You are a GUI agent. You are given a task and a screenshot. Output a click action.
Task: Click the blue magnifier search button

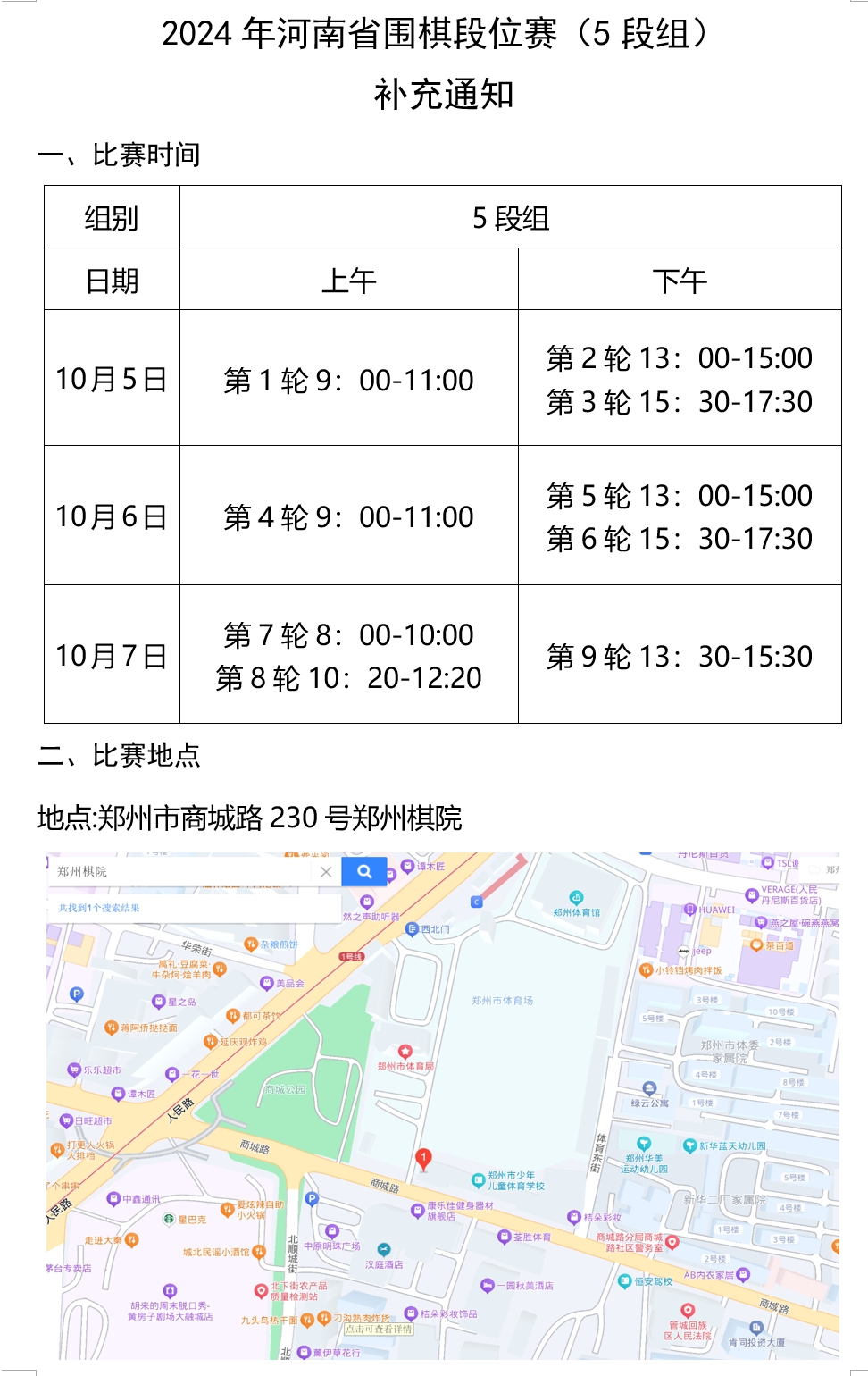tap(365, 872)
